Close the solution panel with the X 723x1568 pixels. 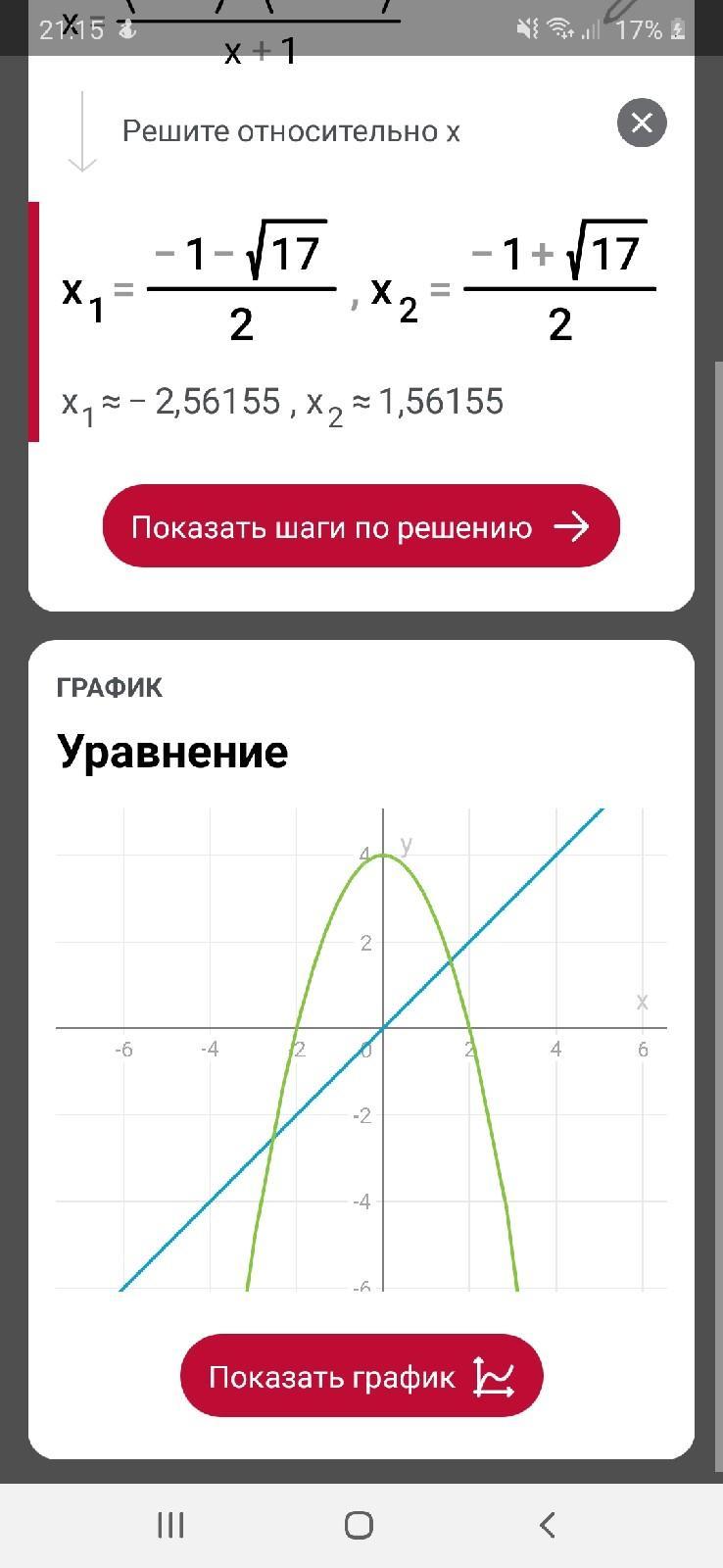point(642,122)
